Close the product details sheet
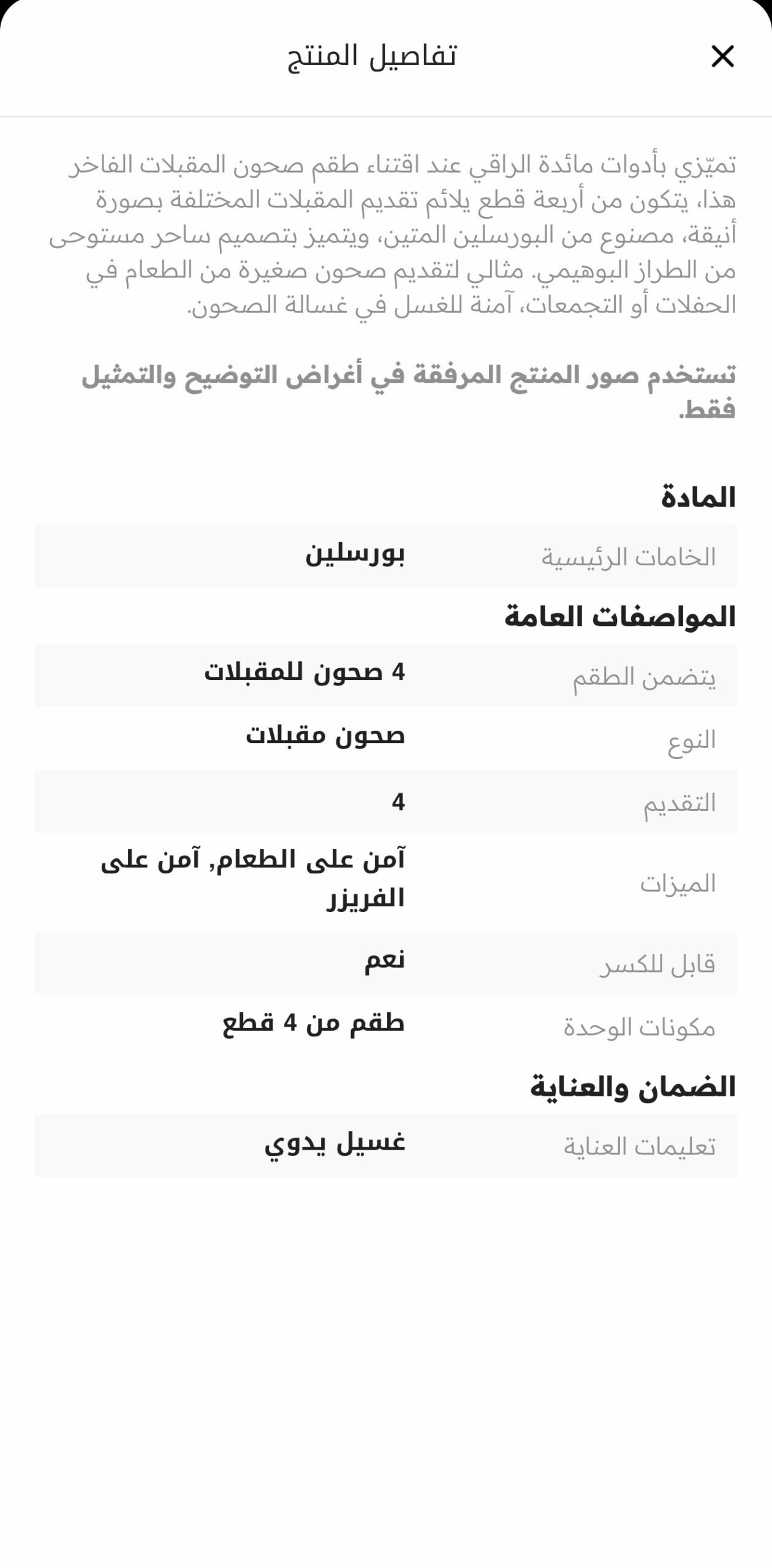Image resolution: width=772 pixels, height=1568 pixels. click(722, 56)
